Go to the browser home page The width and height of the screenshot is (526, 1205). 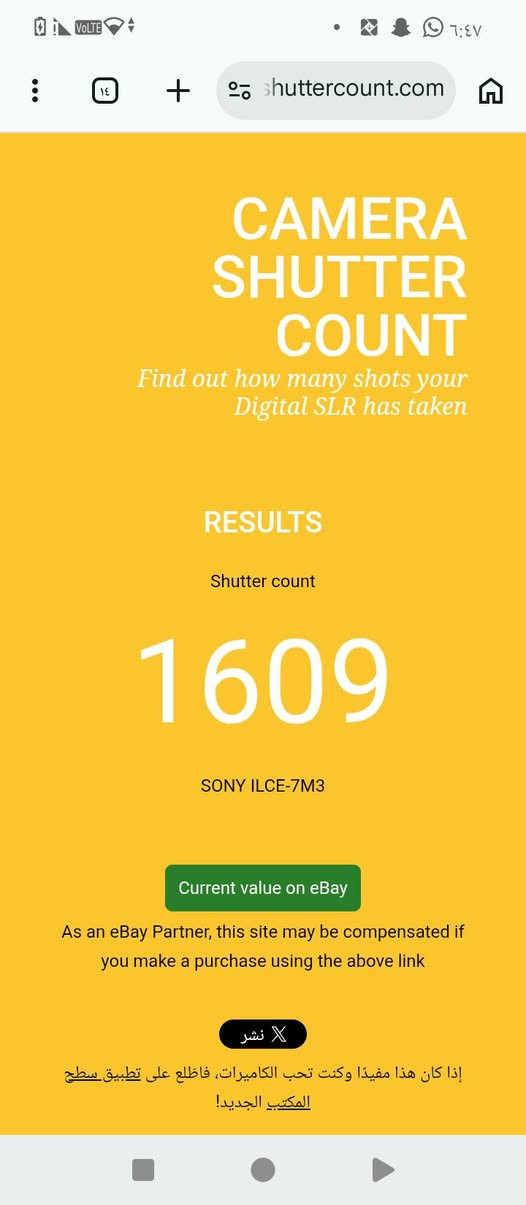[491, 91]
